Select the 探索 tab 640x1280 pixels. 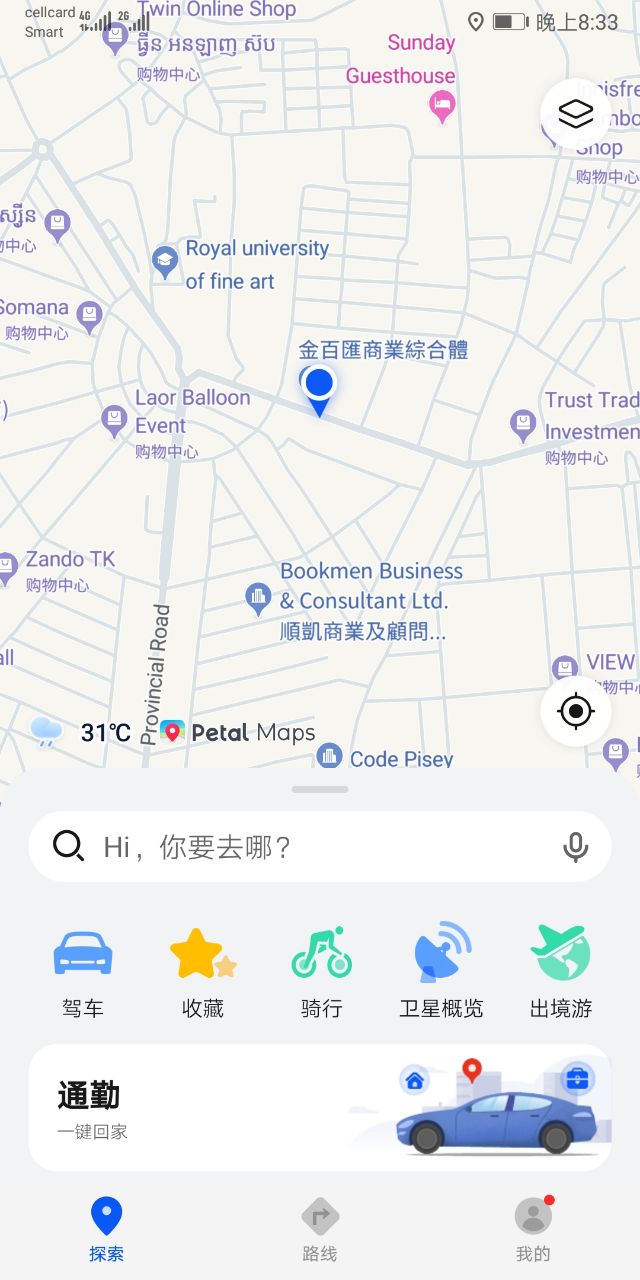pyautogui.click(x=106, y=1230)
